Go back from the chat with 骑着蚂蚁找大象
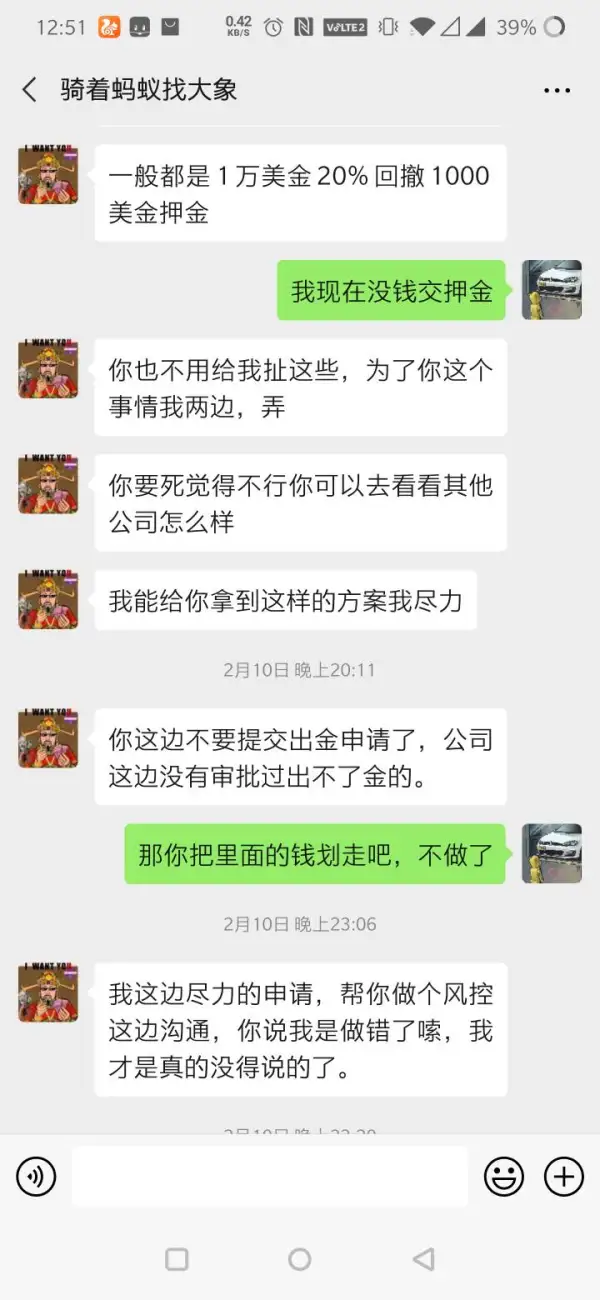The width and height of the screenshot is (600, 1300). click(x=30, y=90)
